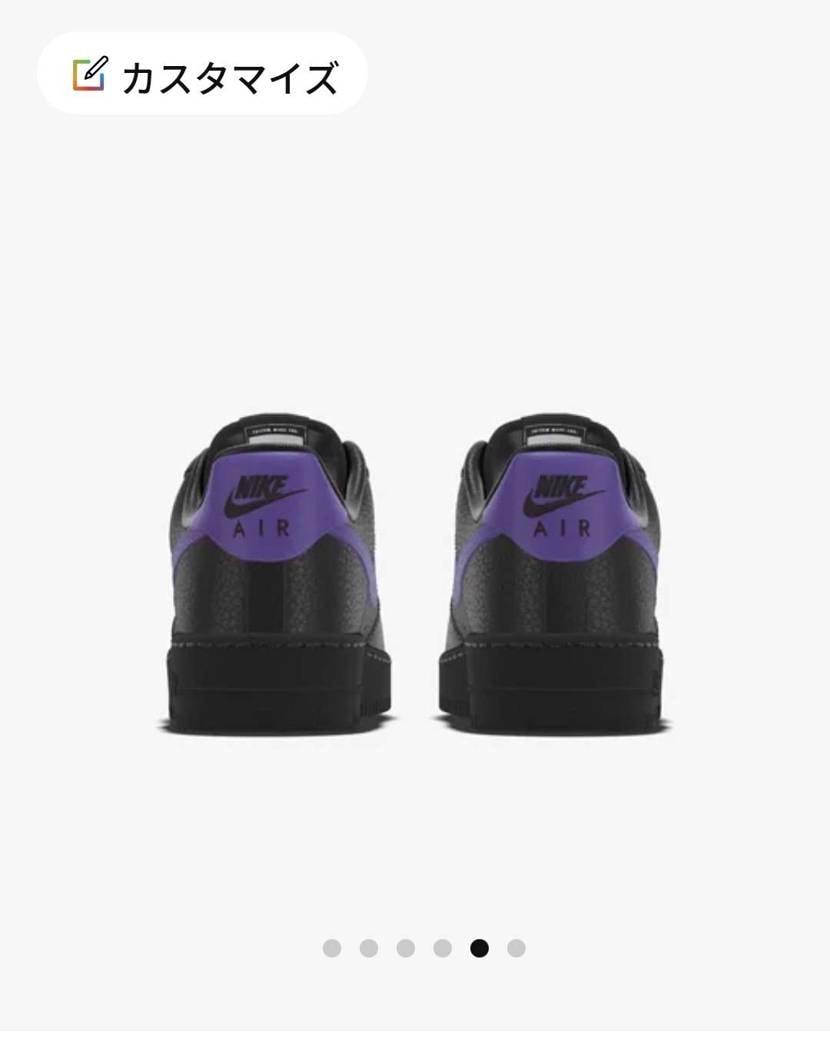Open the カスタマイズ customize button

coord(203,75)
